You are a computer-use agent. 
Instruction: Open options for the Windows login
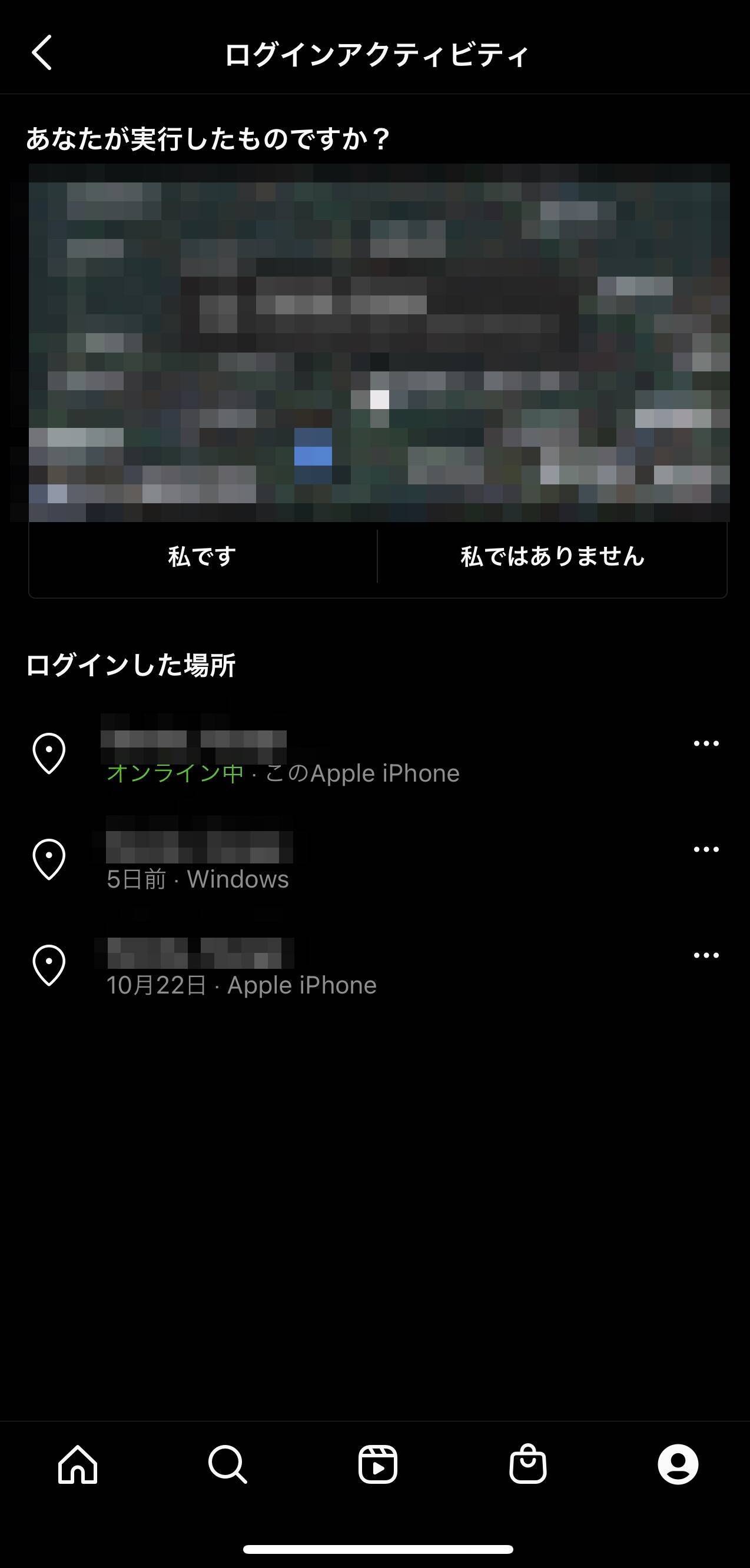706,849
